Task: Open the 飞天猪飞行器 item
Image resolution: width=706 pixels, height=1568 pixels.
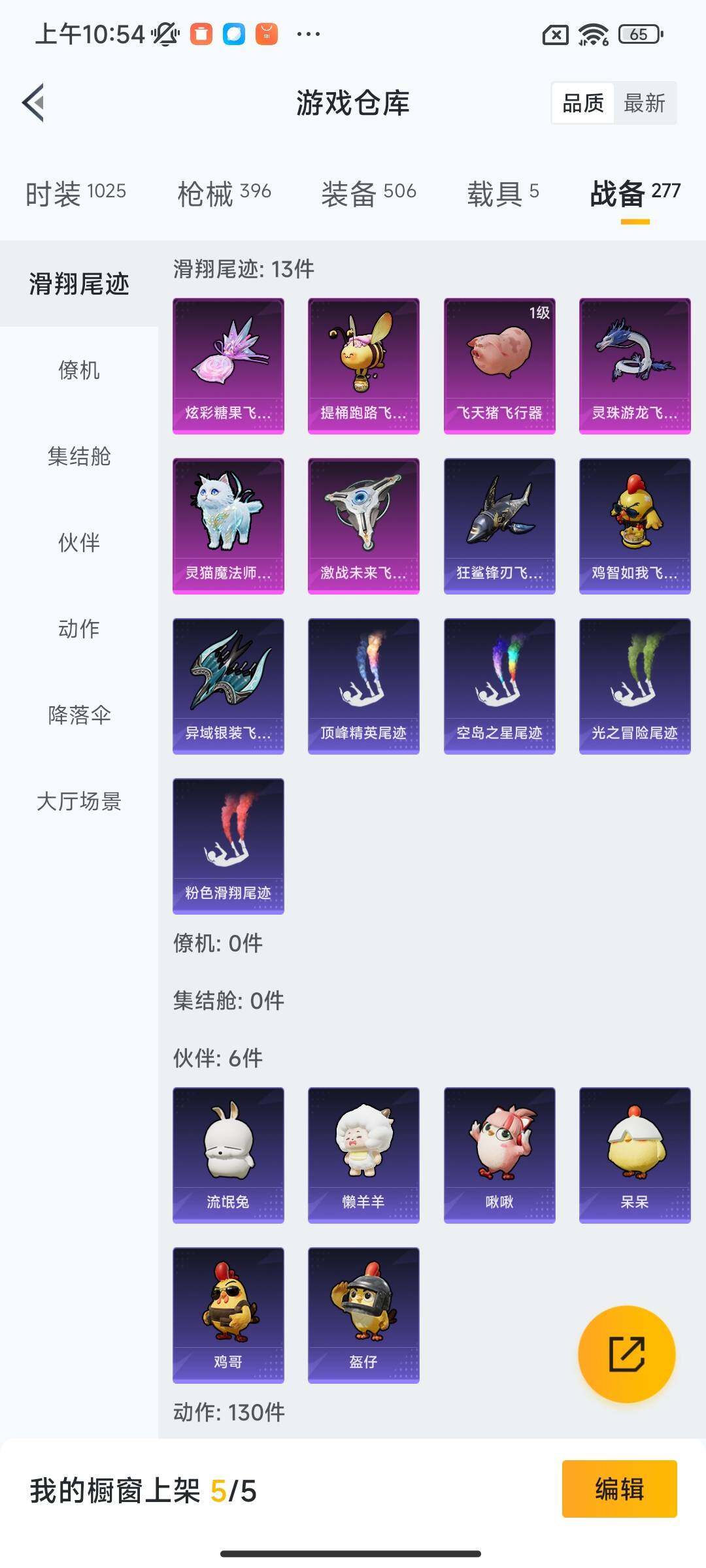Action: pyautogui.click(x=499, y=366)
